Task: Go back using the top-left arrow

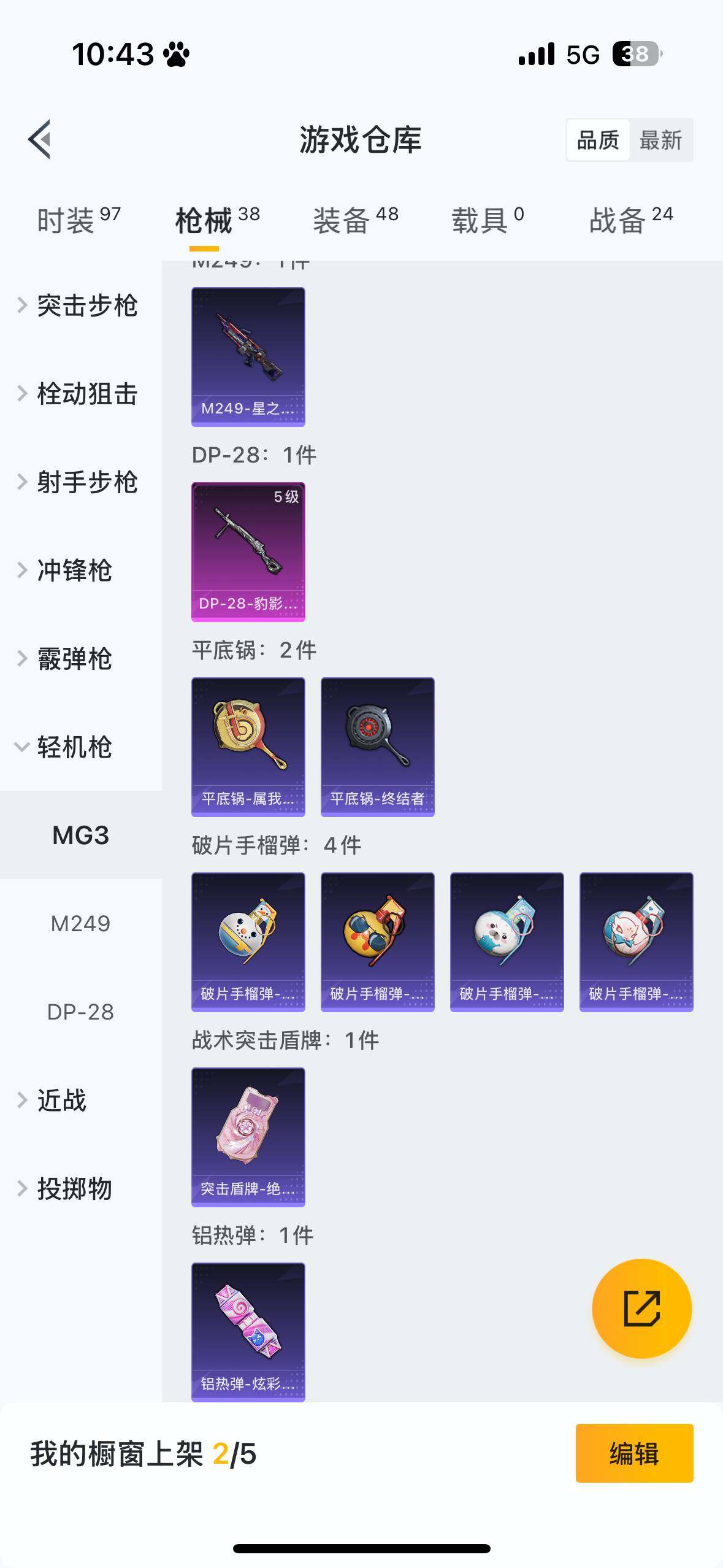Action: pos(39,139)
